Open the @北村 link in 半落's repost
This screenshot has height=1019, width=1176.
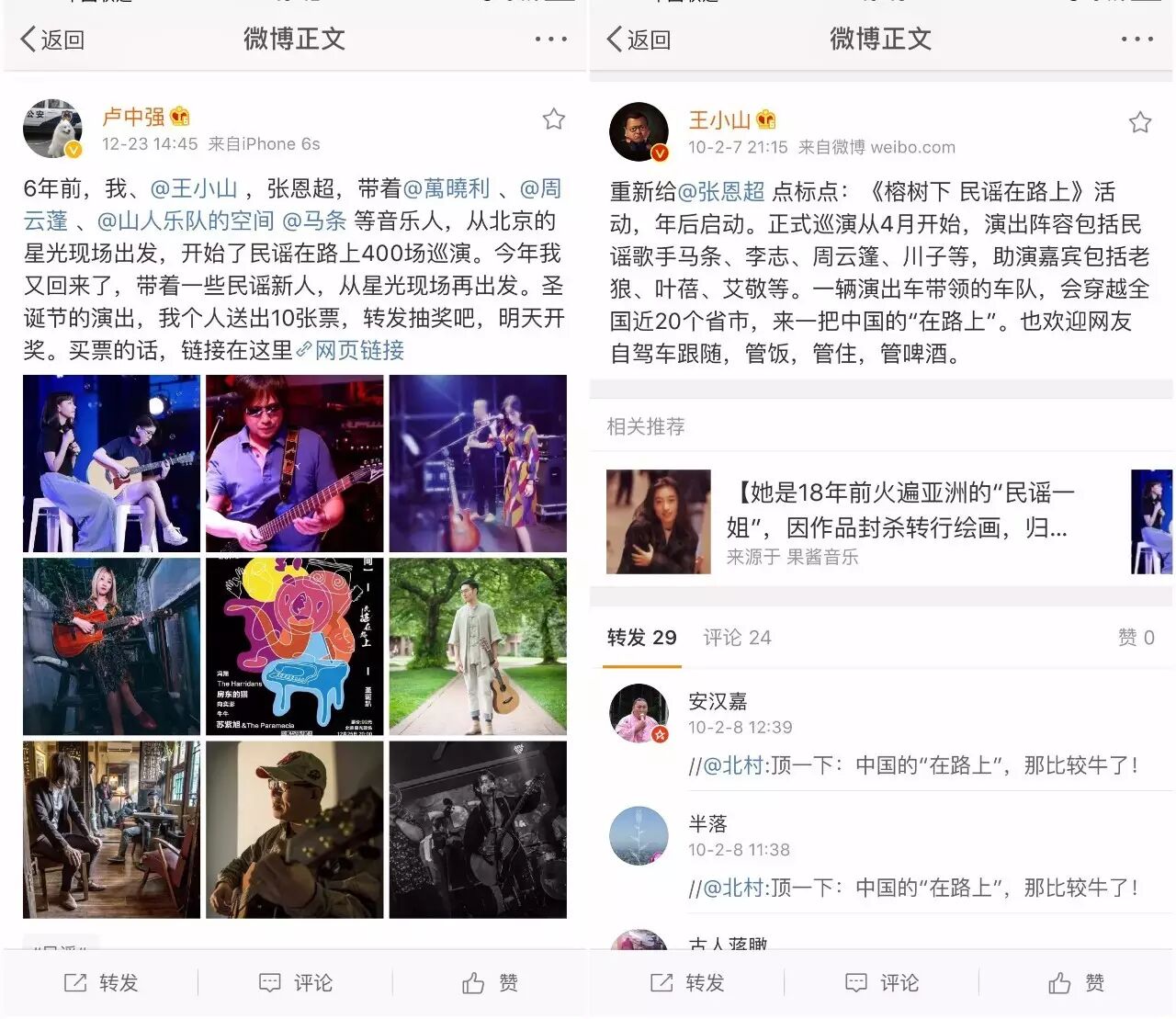point(732,888)
